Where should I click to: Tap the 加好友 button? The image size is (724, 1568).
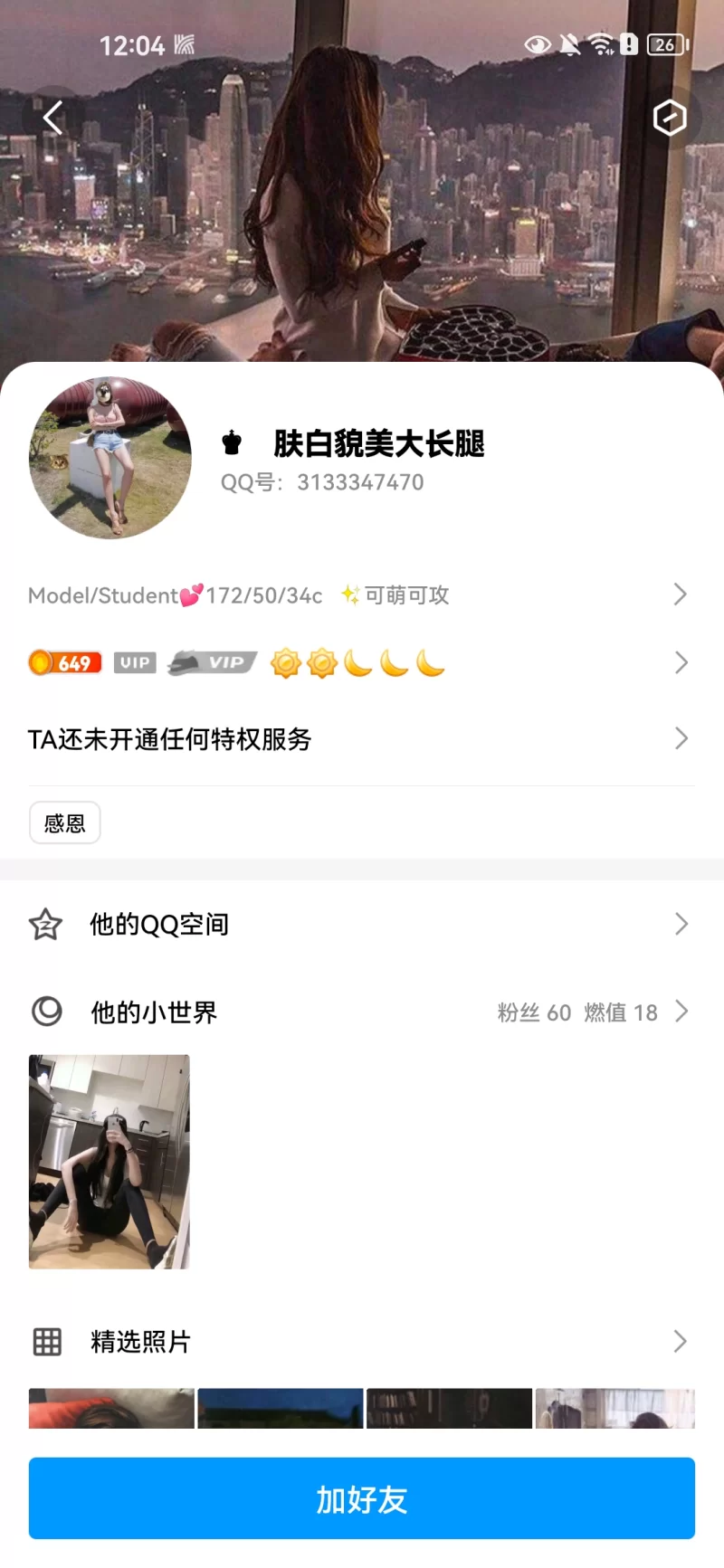point(362,1498)
